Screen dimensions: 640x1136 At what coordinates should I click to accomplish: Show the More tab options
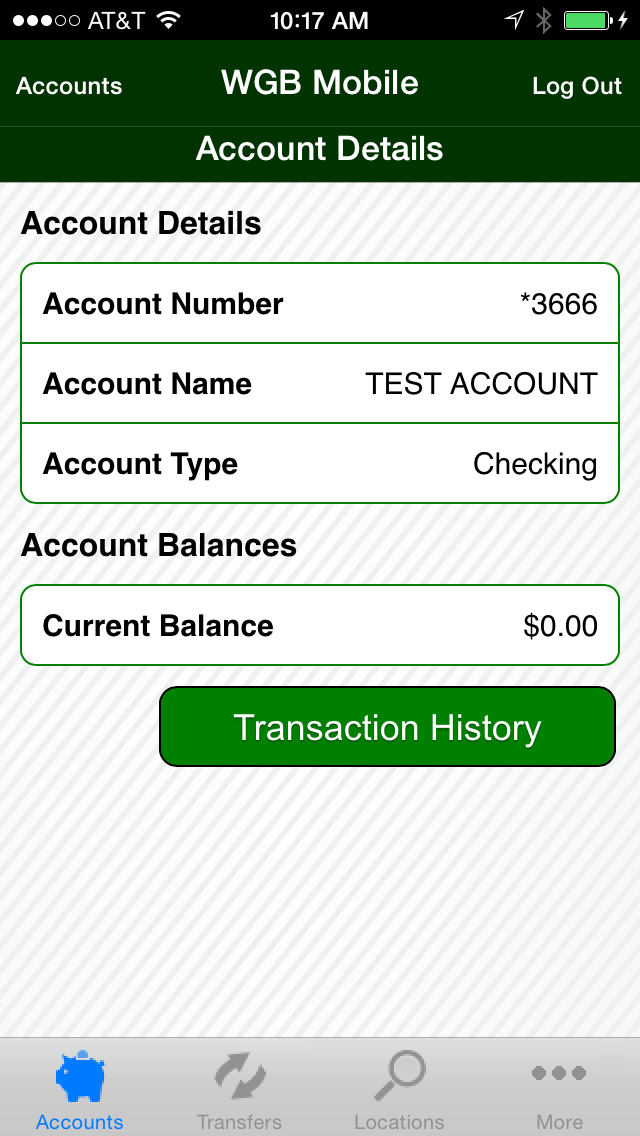pyautogui.click(x=559, y=1090)
